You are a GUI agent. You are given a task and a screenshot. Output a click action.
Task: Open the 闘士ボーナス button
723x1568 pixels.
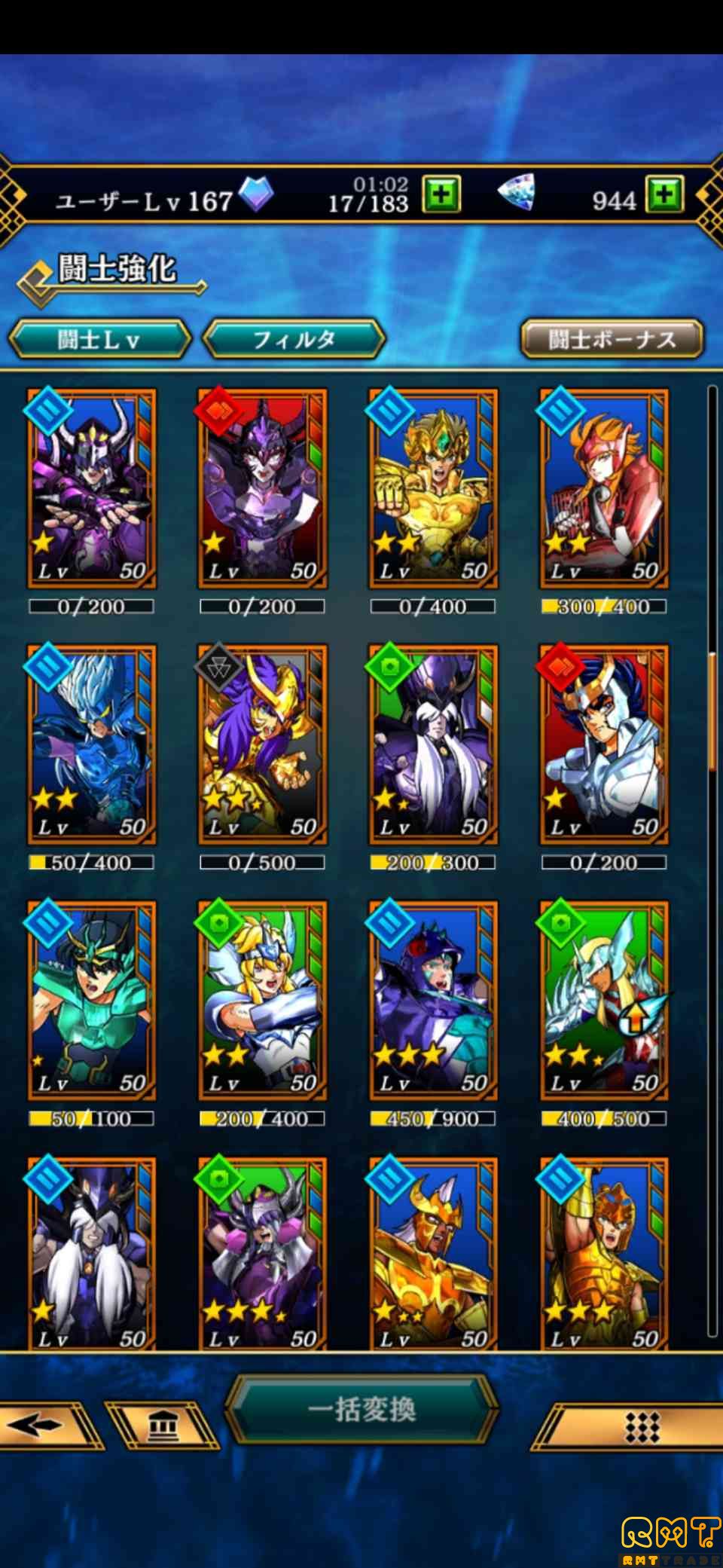612,340
